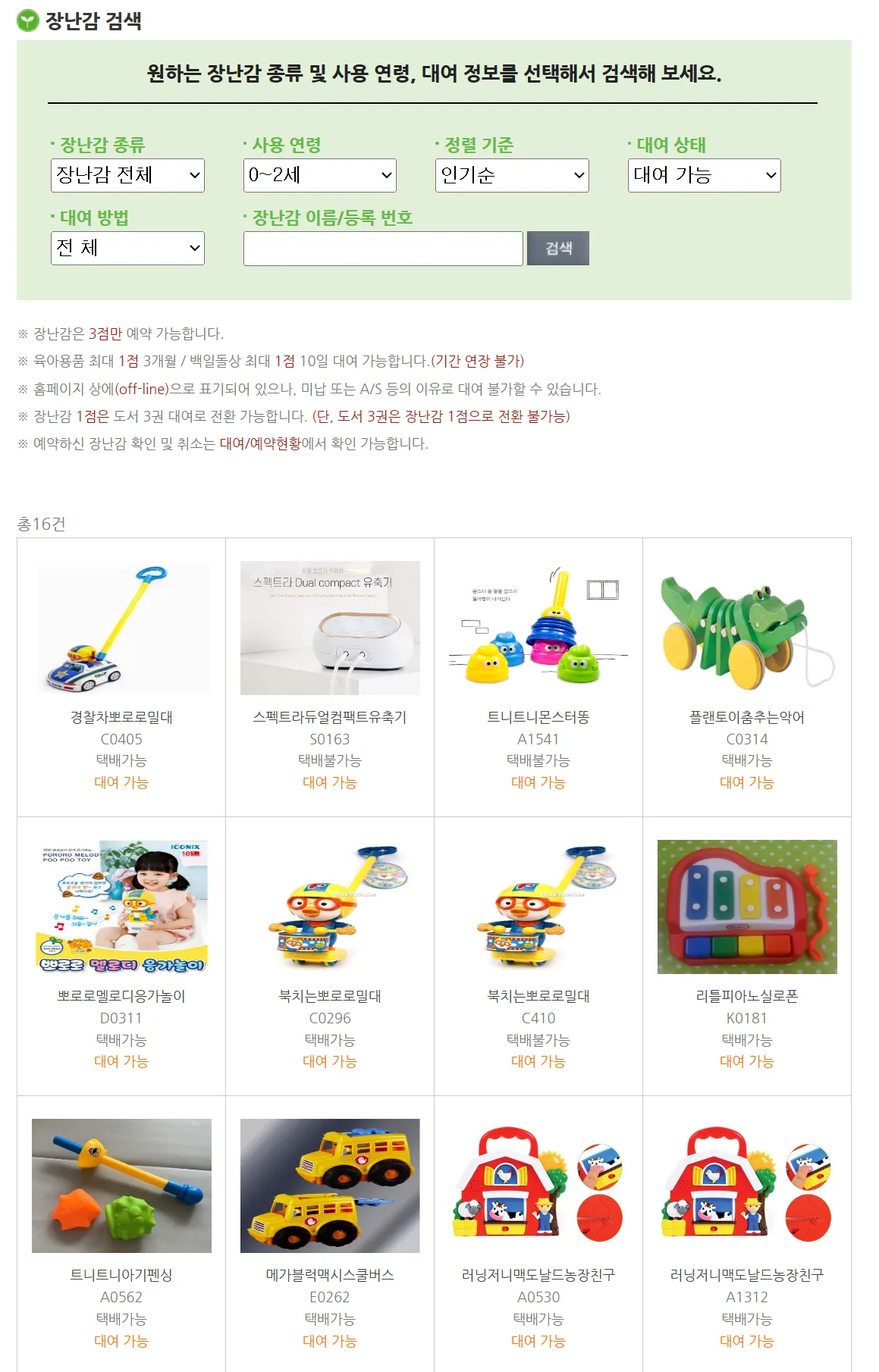View the 메가블럭맥시스쿨버스 toy

pos(330,1186)
